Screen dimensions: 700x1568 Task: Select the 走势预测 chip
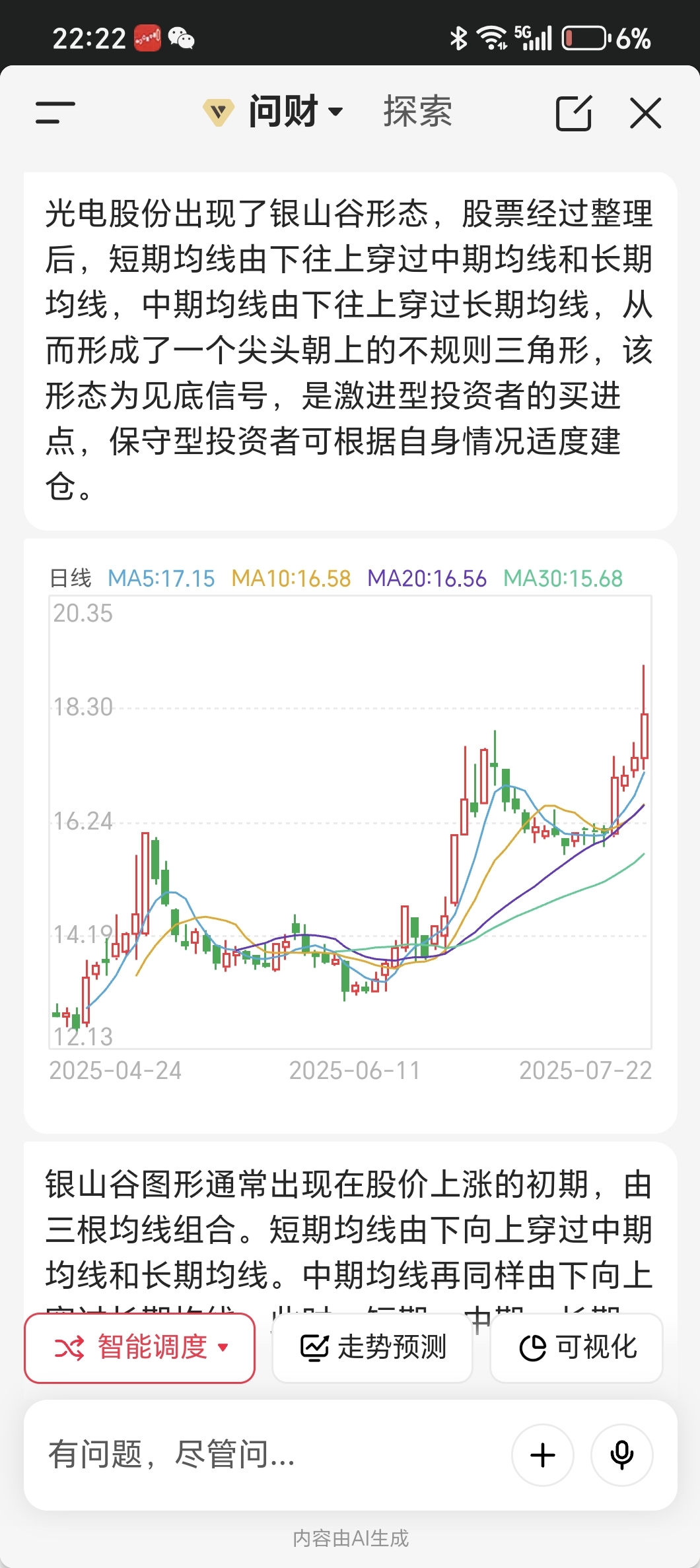pyautogui.click(x=372, y=1348)
